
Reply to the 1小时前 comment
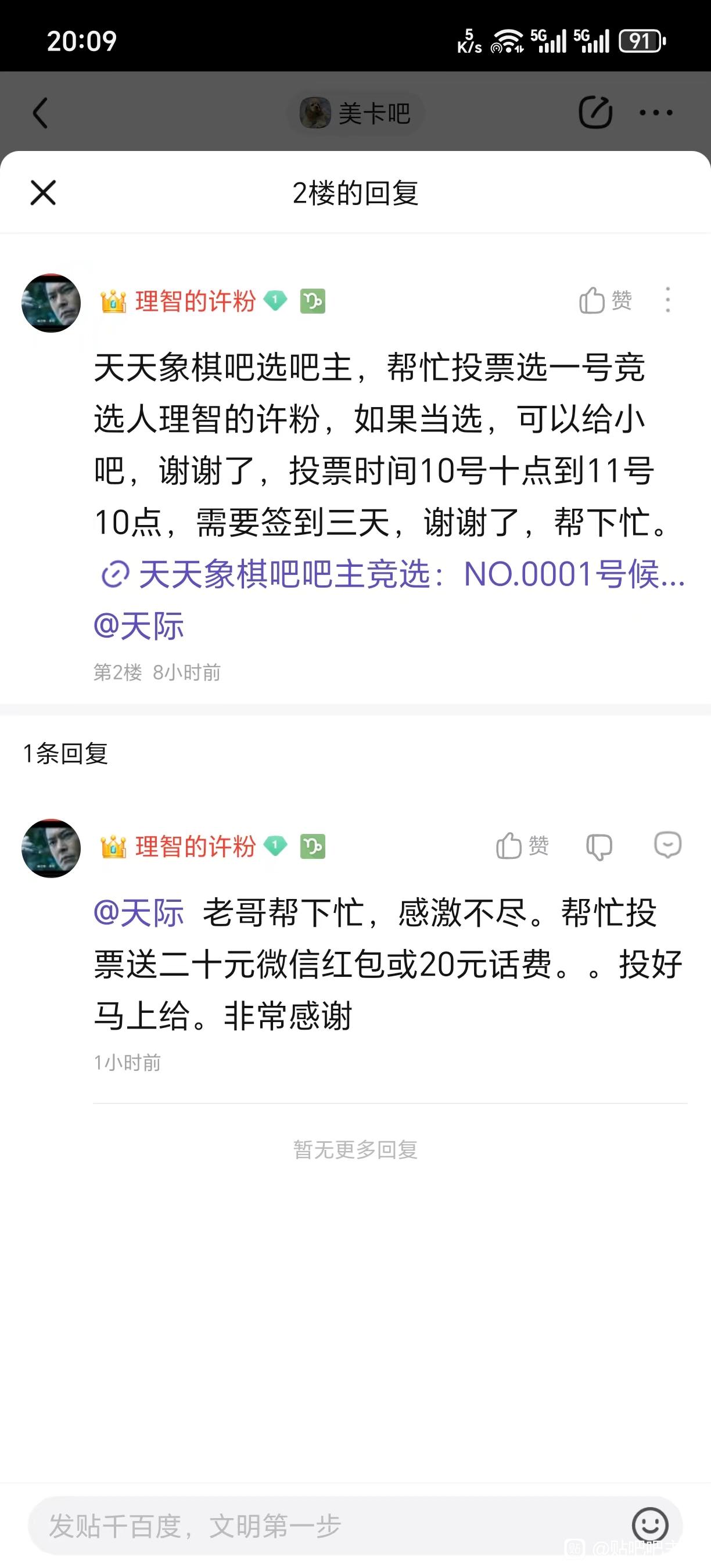click(667, 845)
